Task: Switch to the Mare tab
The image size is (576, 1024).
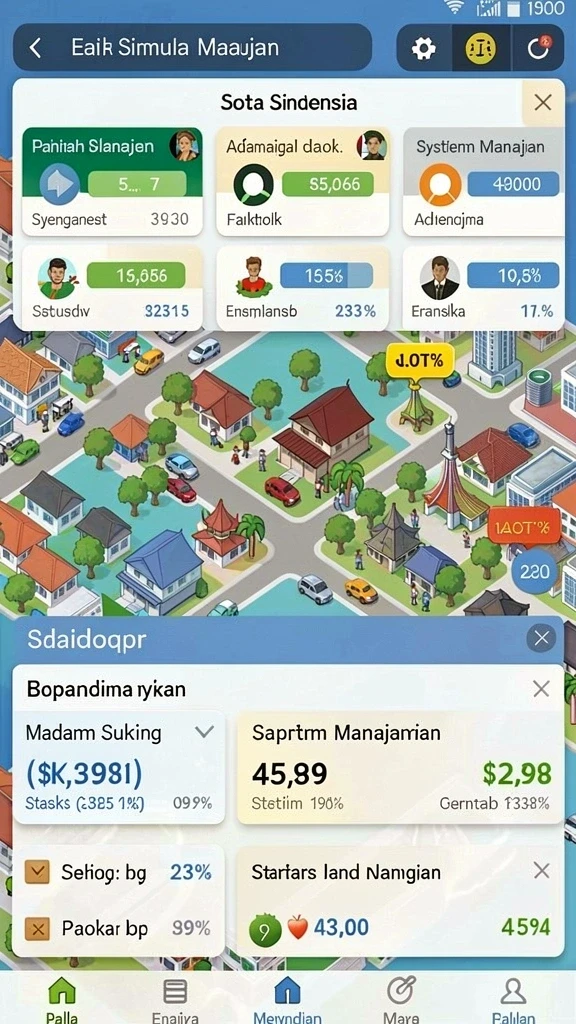Action: pyautogui.click(x=401, y=1000)
